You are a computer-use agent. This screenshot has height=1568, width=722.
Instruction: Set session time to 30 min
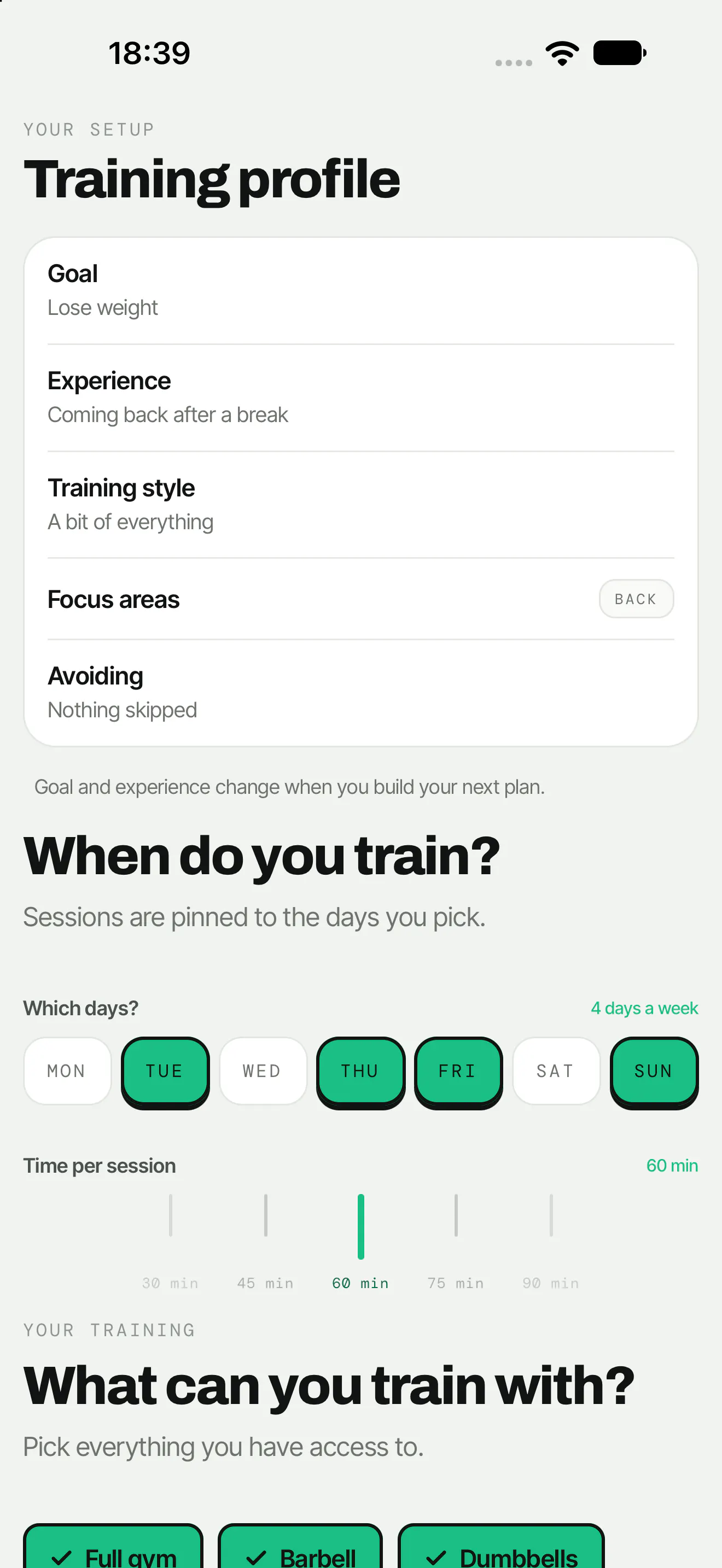tap(171, 1242)
